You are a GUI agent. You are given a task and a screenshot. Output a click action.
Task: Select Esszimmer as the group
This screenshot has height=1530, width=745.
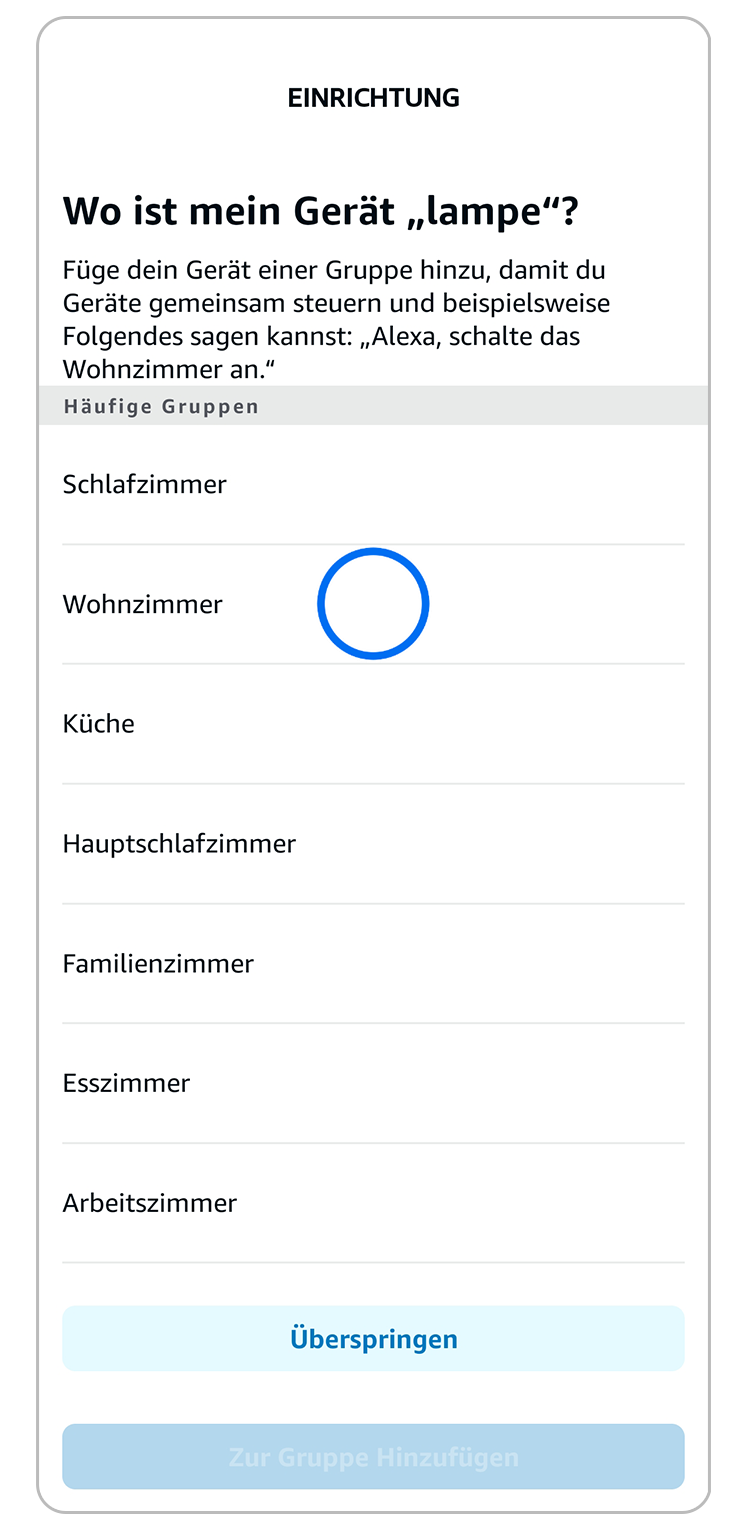(x=127, y=1083)
